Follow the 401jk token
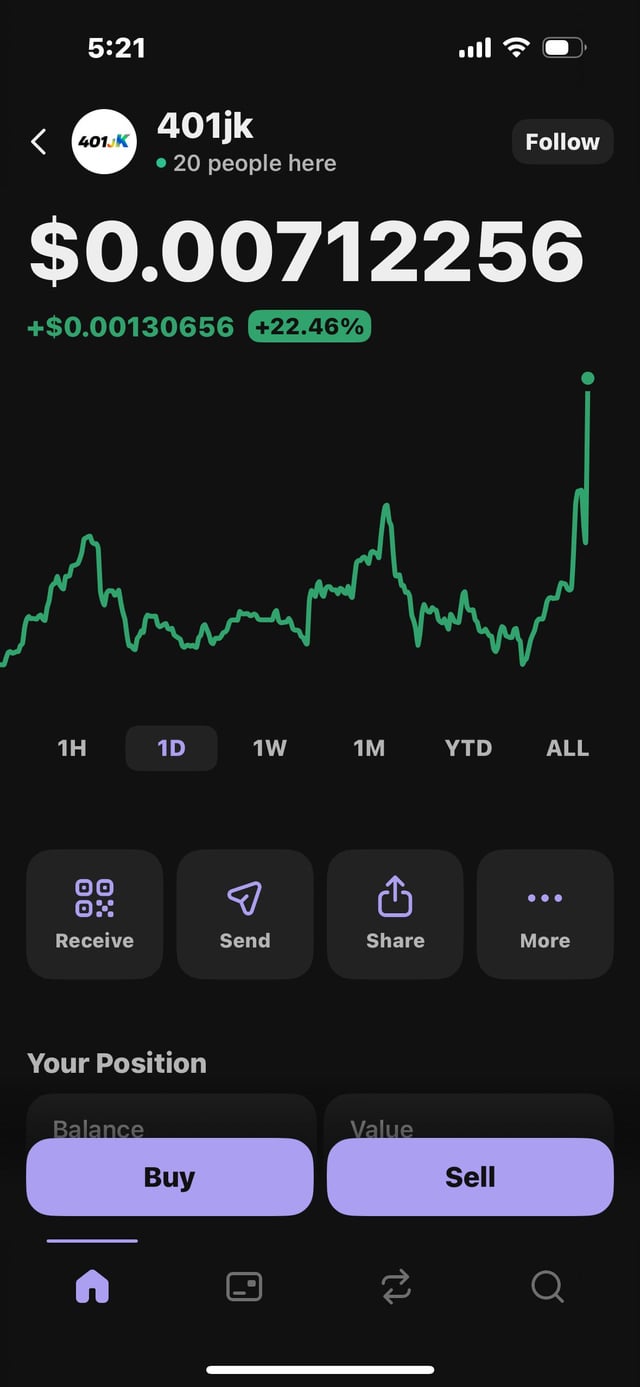The height and width of the screenshot is (1387, 640). tap(562, 142)
